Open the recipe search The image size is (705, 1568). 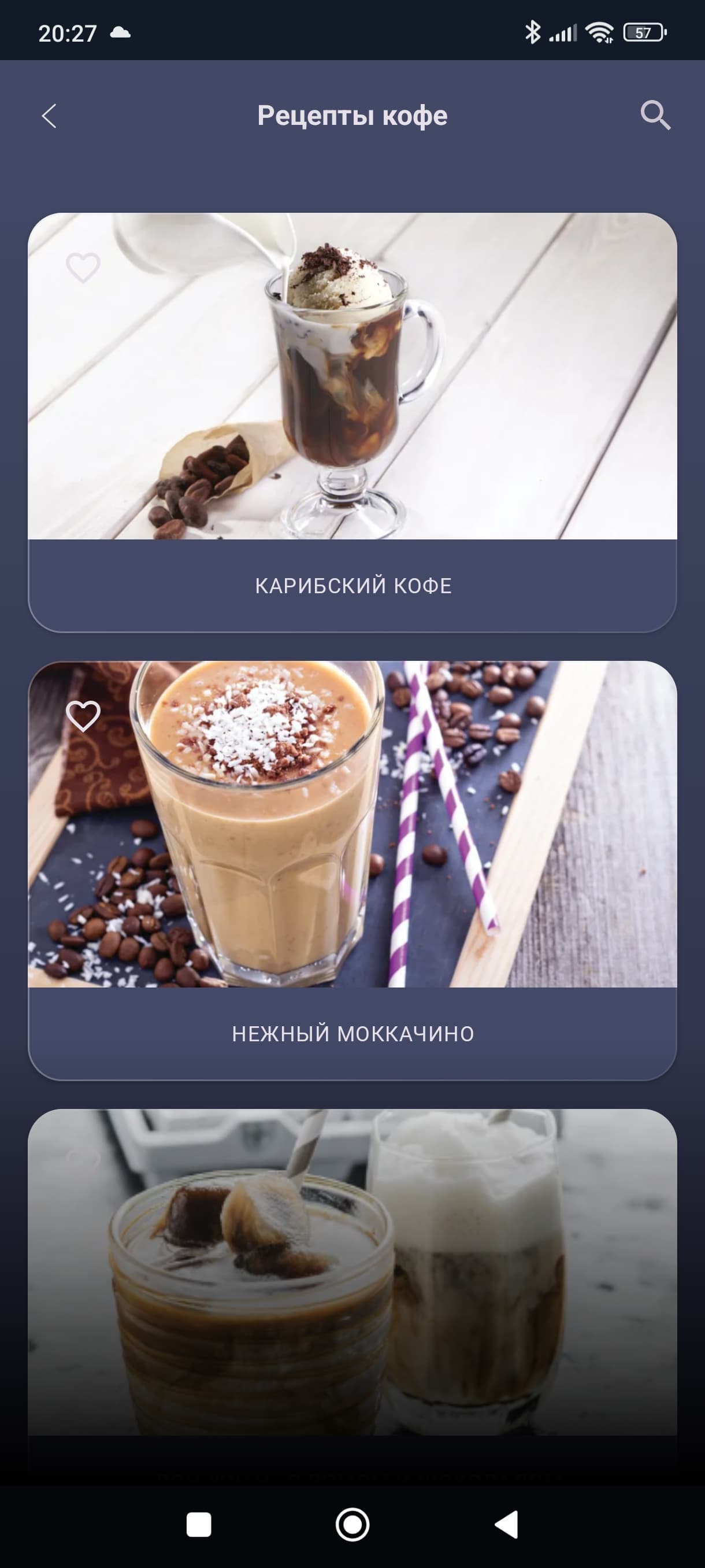[655, 115]
